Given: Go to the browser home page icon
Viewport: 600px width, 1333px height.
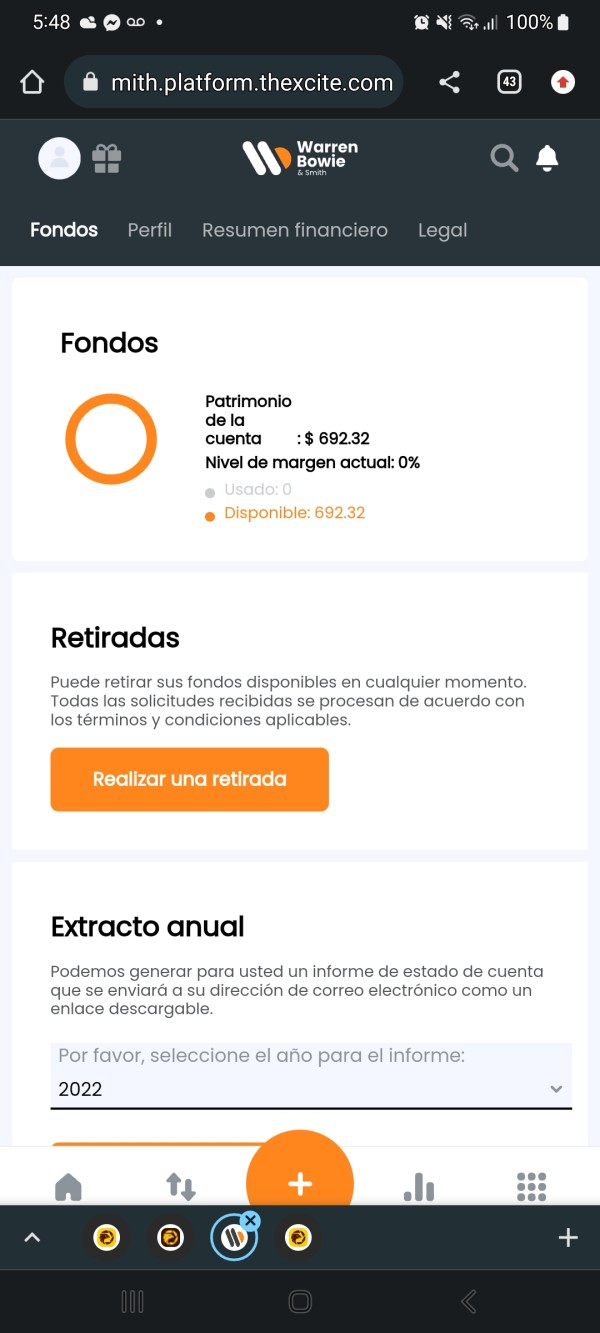Looking at the screenshot, I should 32,83.
